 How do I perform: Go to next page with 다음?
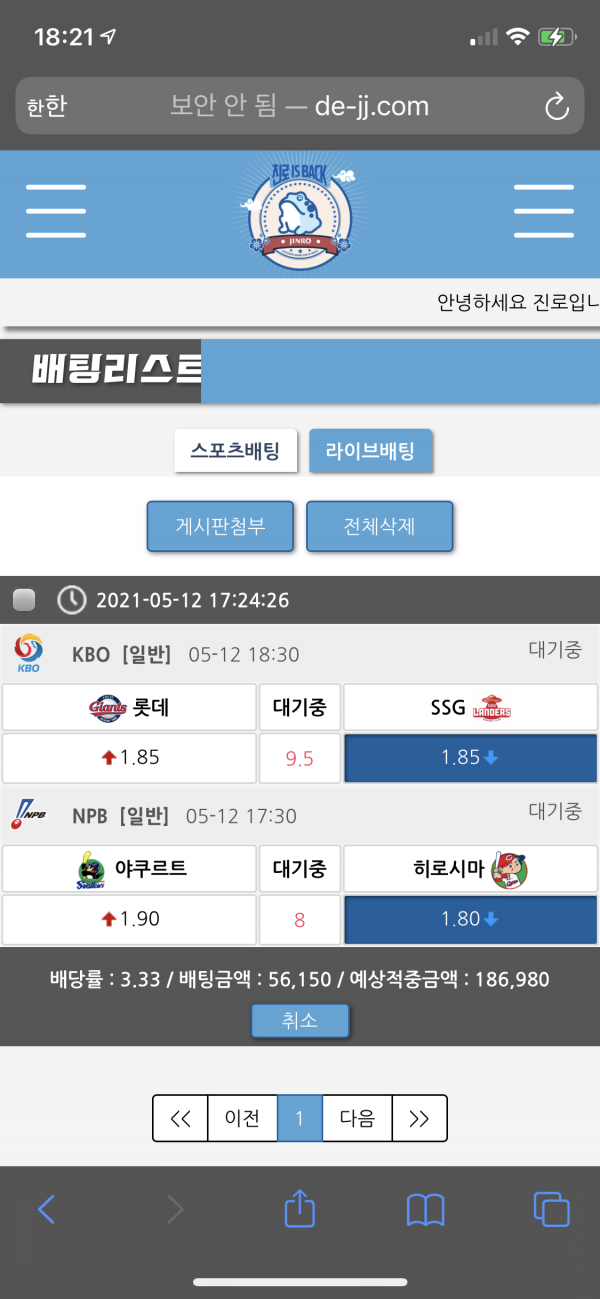pyautogui.click(x=357, y=1118)
